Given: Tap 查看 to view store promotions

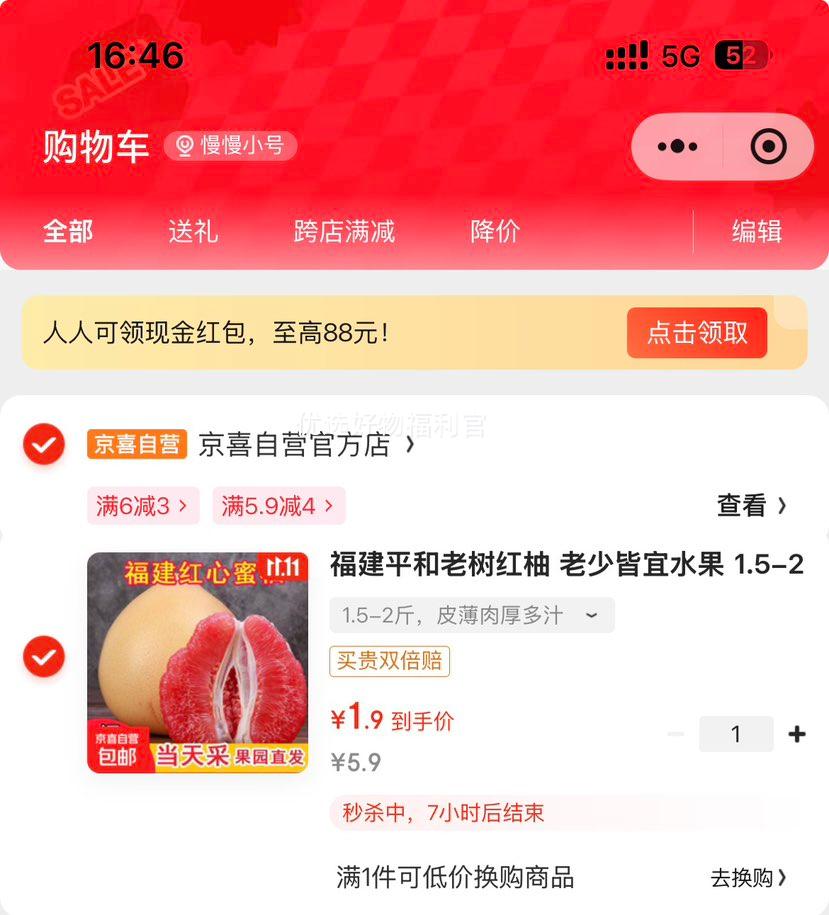Looking at the screenshot, I should click(x=751, y=506).
